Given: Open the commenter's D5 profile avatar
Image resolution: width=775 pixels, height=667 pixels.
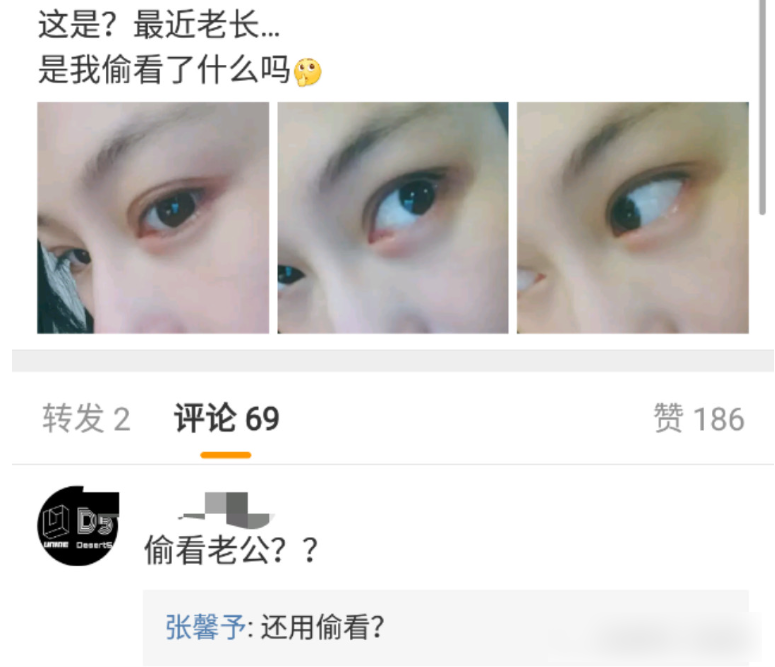Looking at the screenshot, I should coord(78,526).
